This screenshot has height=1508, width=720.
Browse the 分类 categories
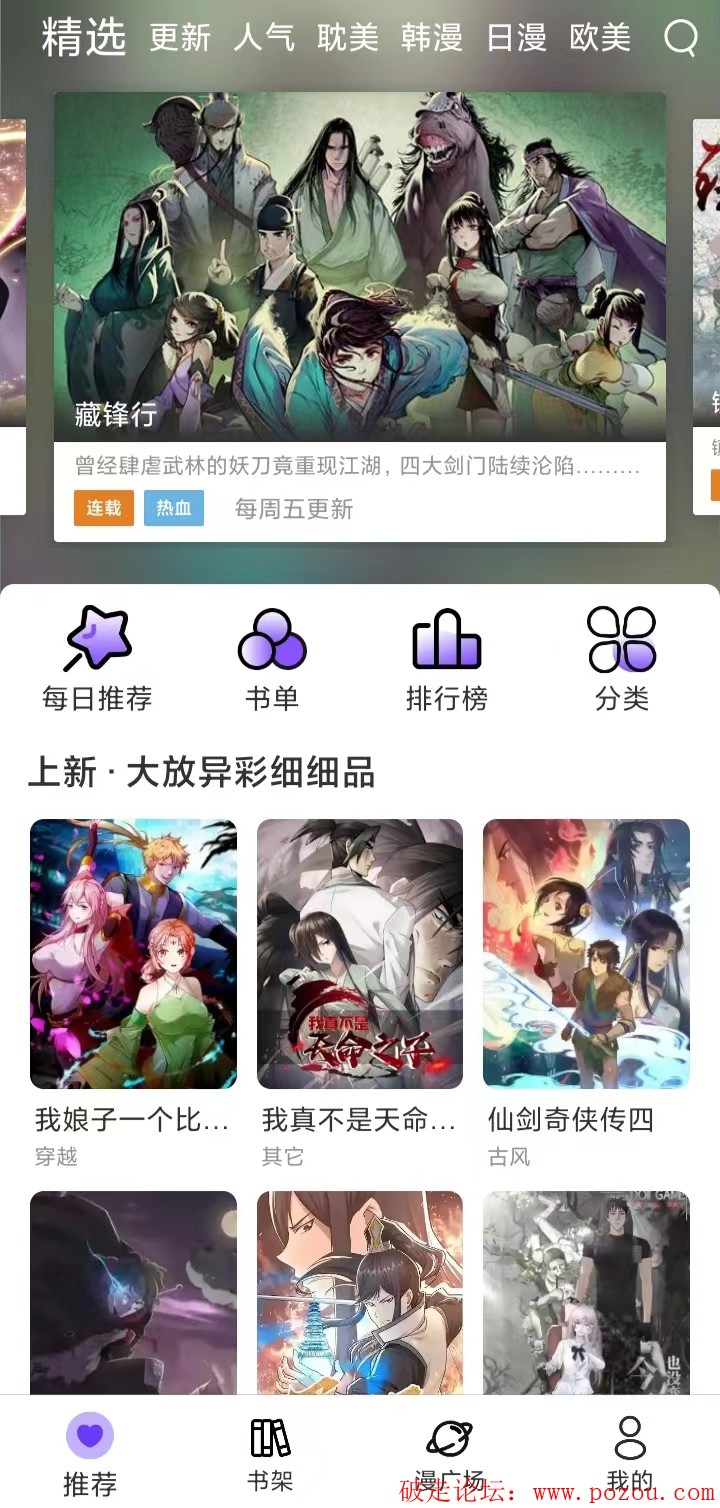(622, 656)
